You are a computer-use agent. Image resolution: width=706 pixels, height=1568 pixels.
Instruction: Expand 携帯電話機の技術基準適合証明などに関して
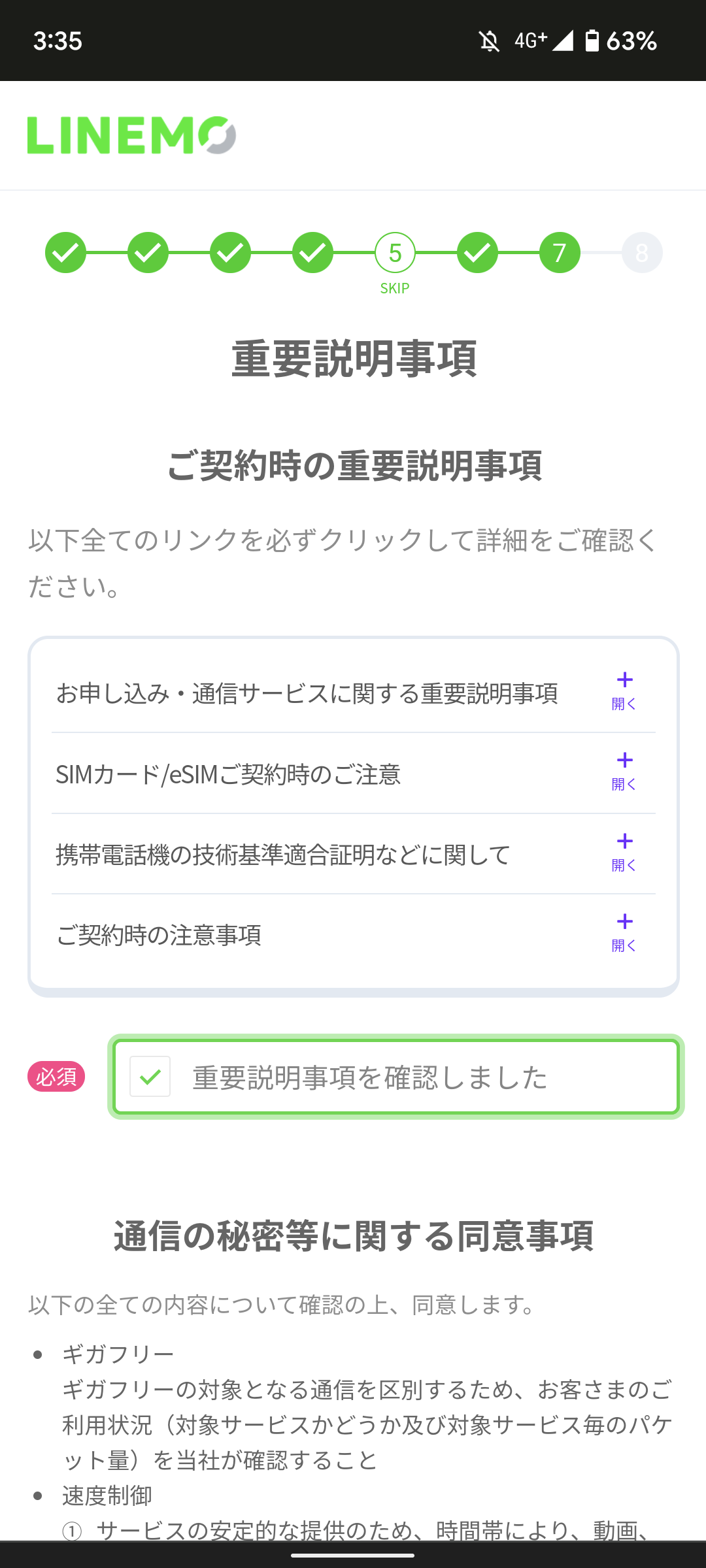coord(624,850)
